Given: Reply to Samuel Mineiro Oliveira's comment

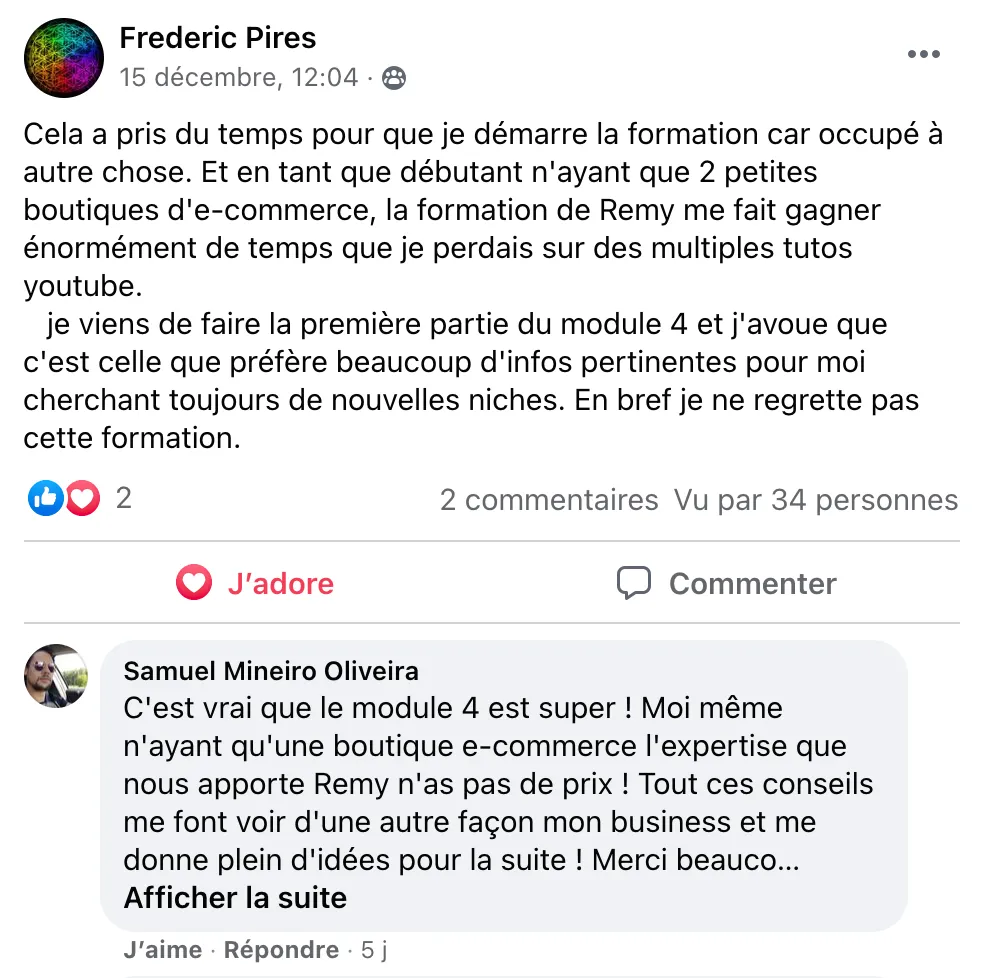Looking at the screenshot, I should pyautogui.click(x=281, y=950).
